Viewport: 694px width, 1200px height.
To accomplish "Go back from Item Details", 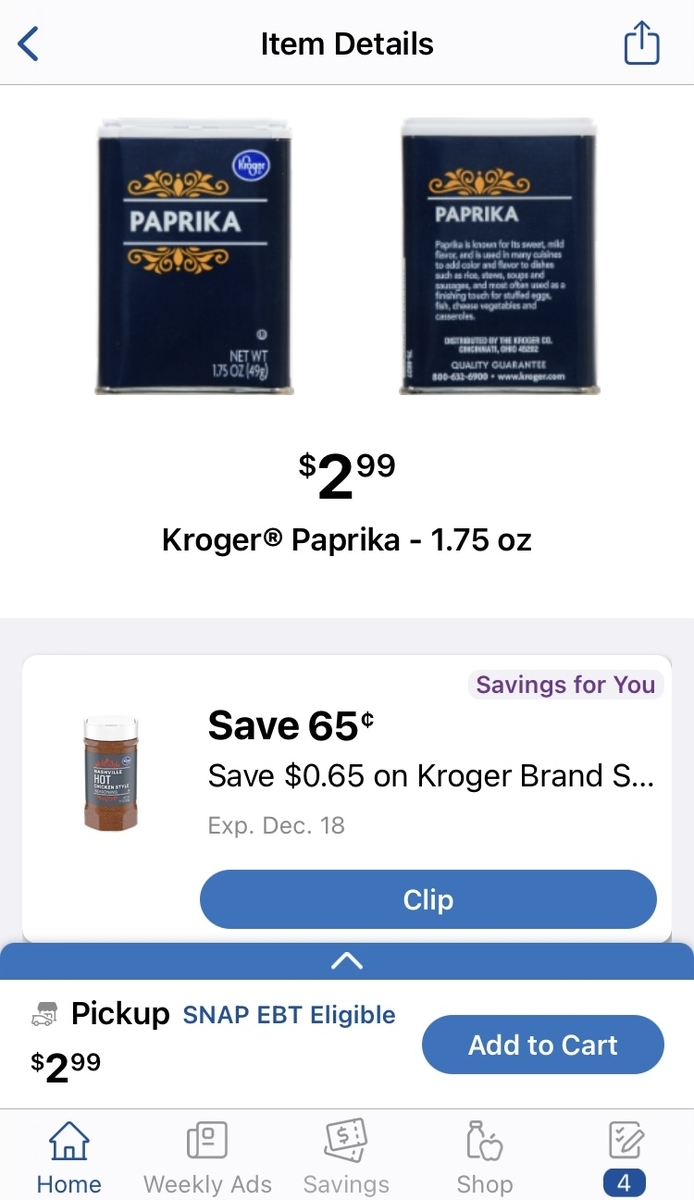I will (29, 44).
